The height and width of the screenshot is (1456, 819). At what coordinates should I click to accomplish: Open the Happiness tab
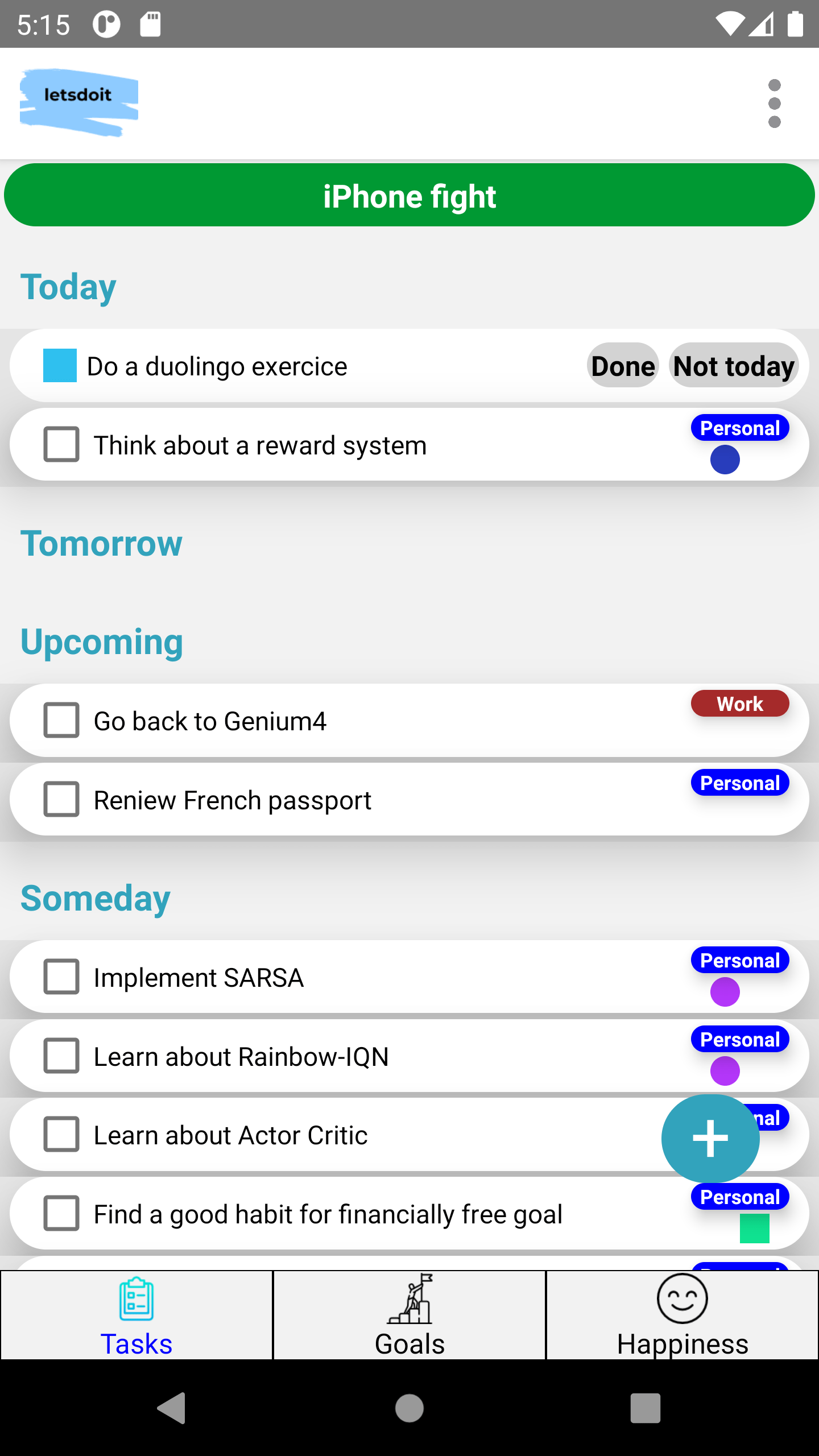(x=682, y=1315)
